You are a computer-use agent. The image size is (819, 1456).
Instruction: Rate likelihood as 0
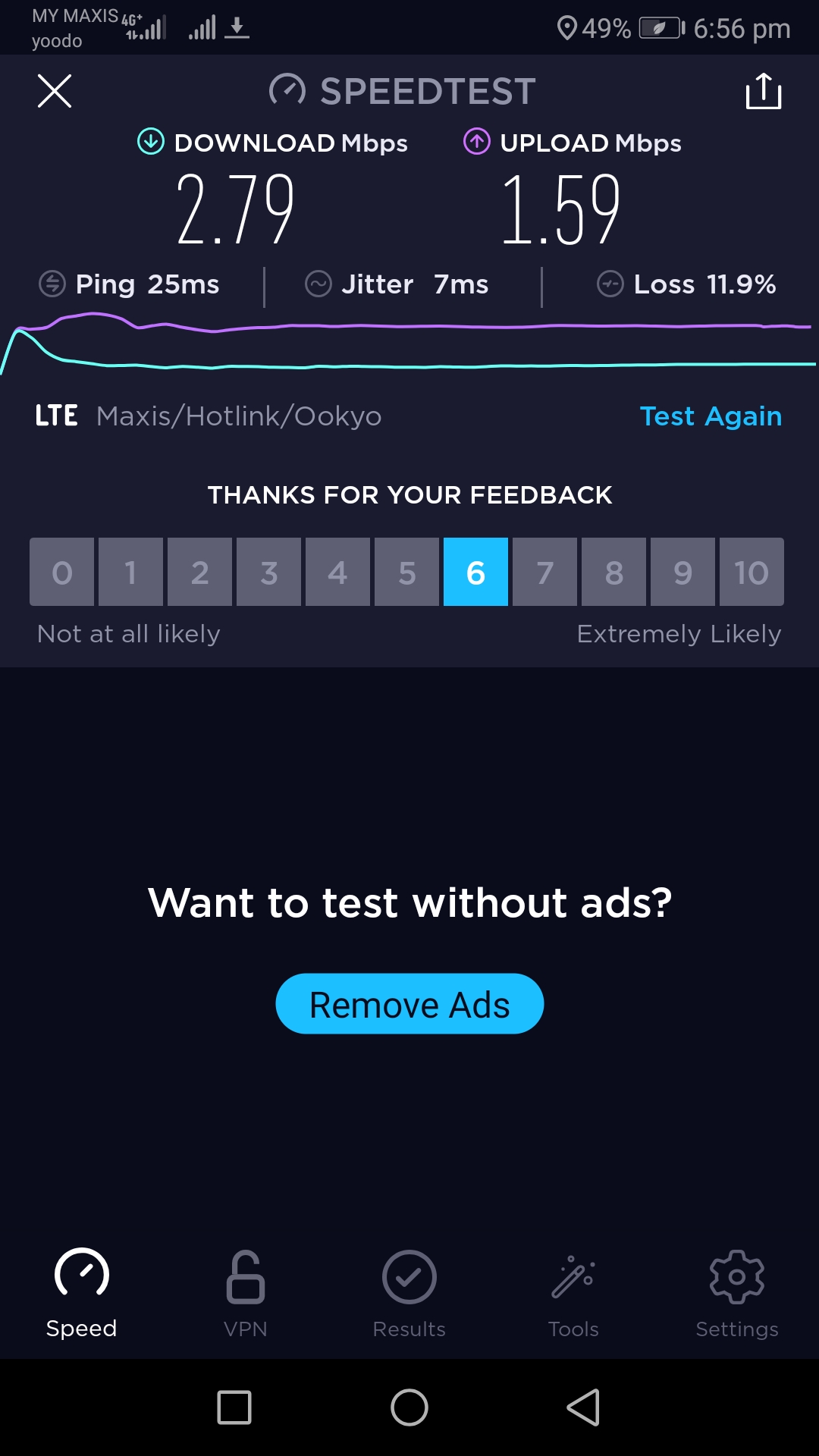pyautogui.click(x=62, y=572)
